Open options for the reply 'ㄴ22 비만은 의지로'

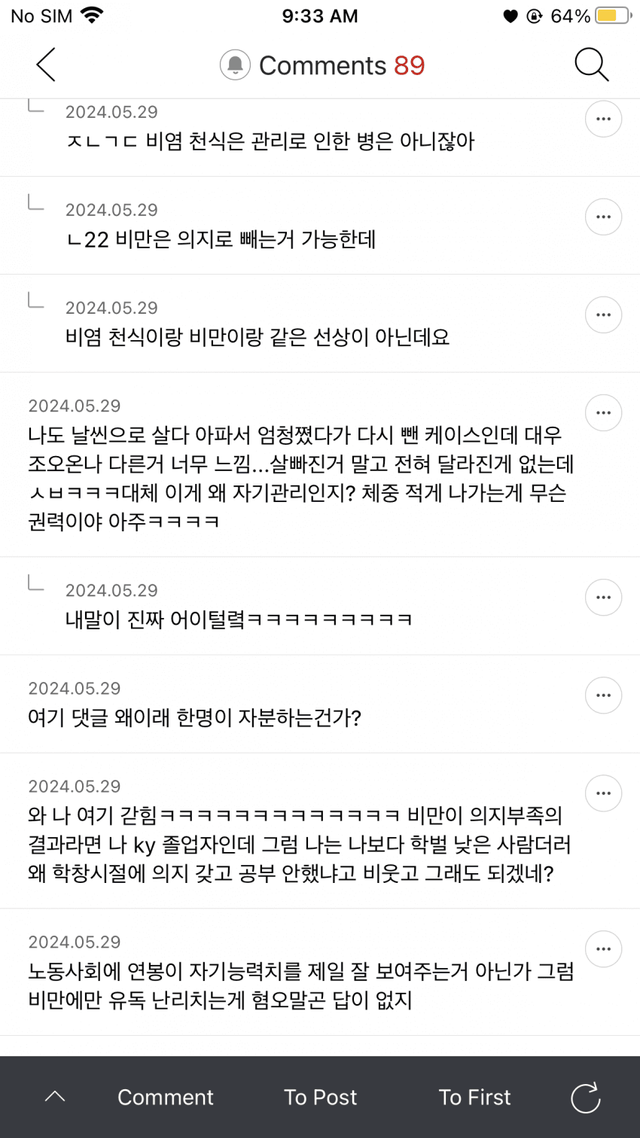(603, 216)
